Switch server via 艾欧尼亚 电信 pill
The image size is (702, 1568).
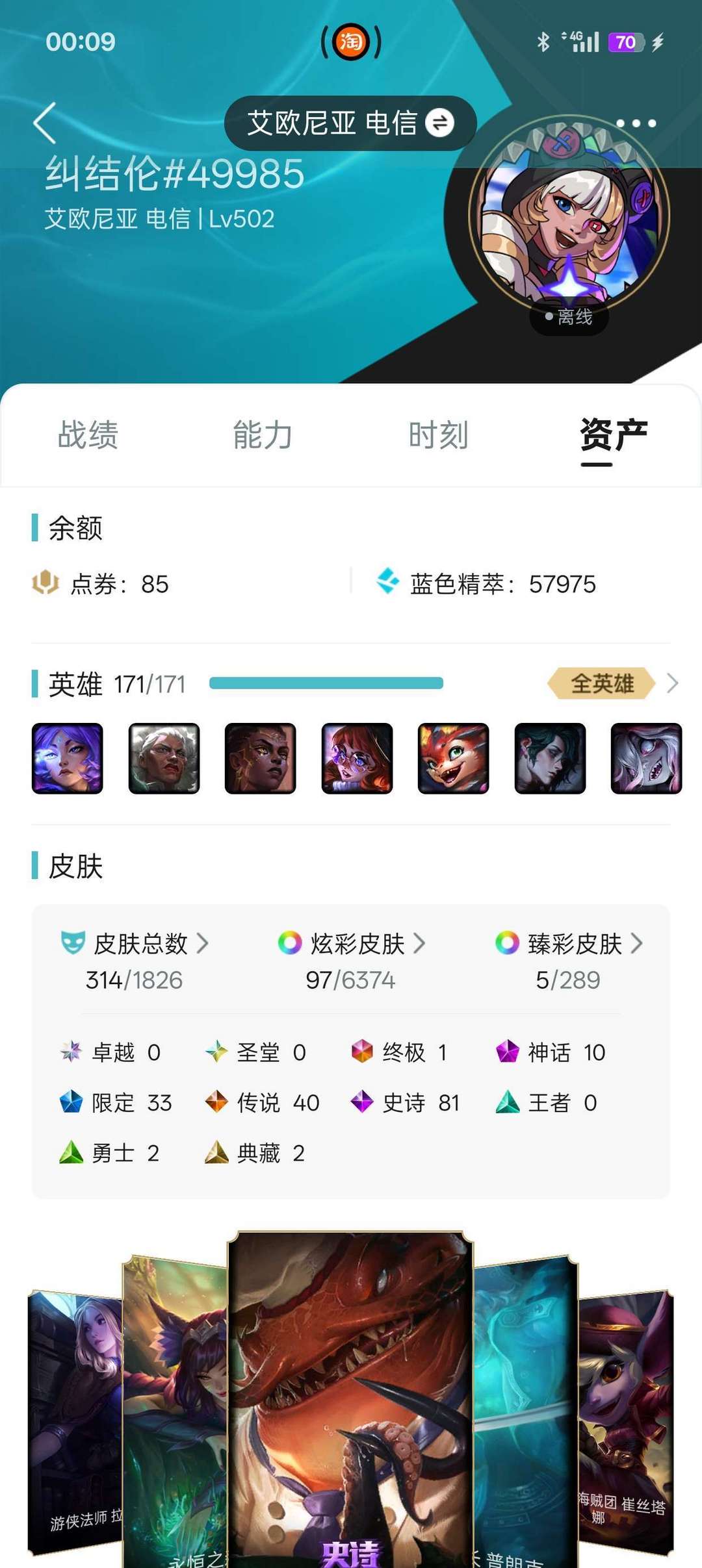coord(350,123)
